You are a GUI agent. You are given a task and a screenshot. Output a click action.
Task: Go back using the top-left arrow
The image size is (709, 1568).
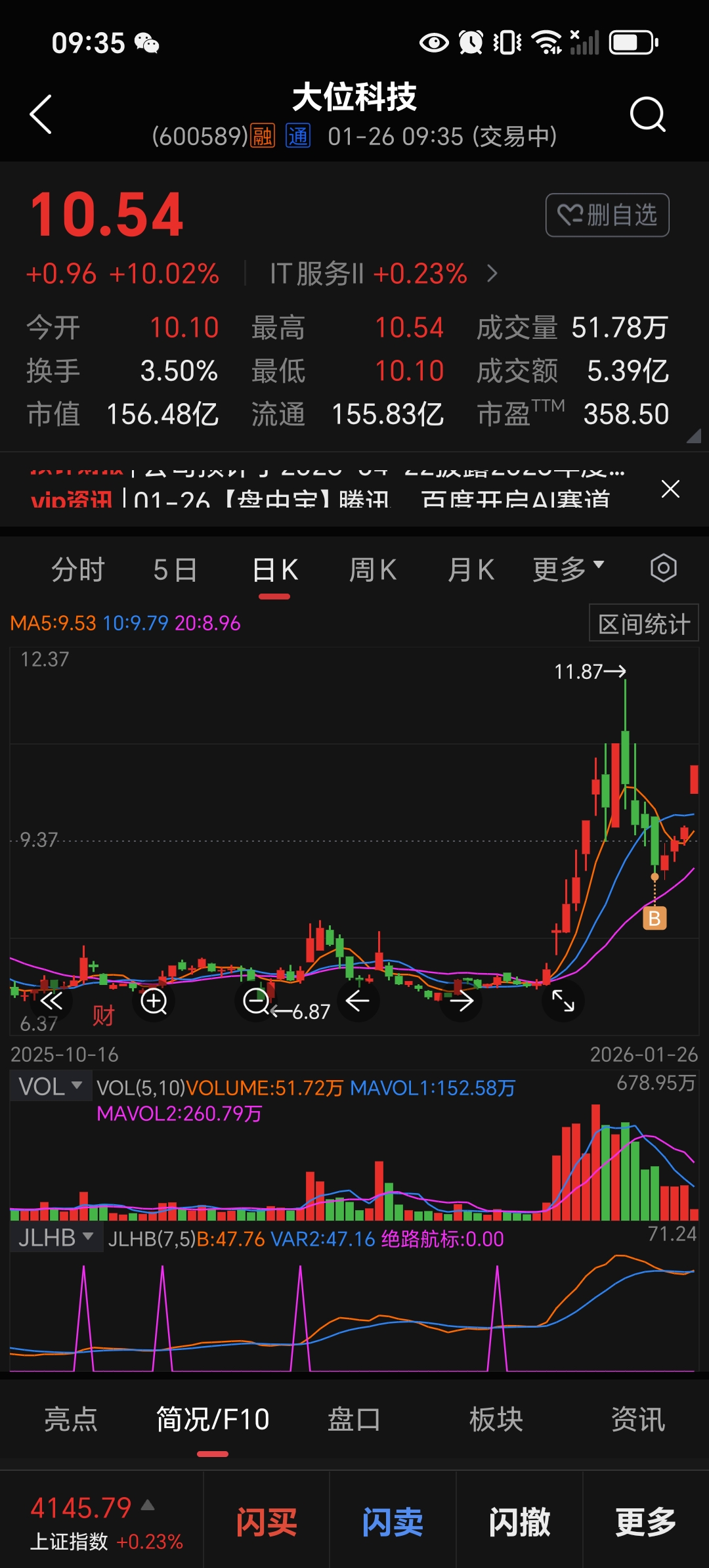41,115
